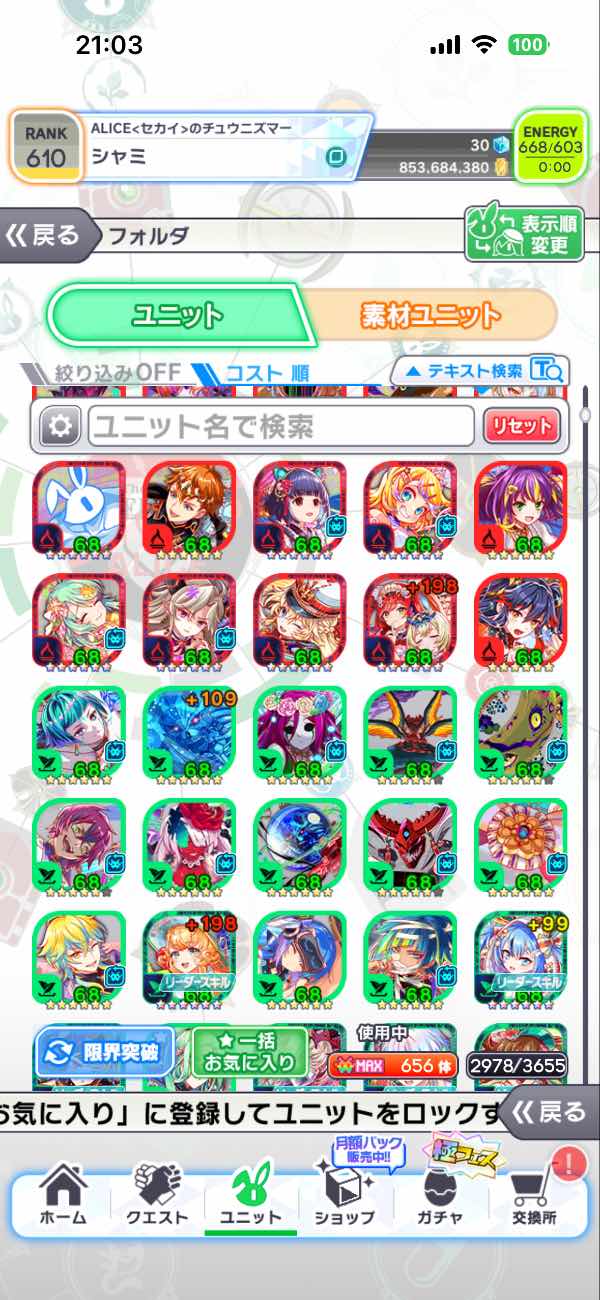Image resolution: width=600 pixels, height=1300 pixels.
Task: Reset the search with リセット
Action: pos(520,427)
